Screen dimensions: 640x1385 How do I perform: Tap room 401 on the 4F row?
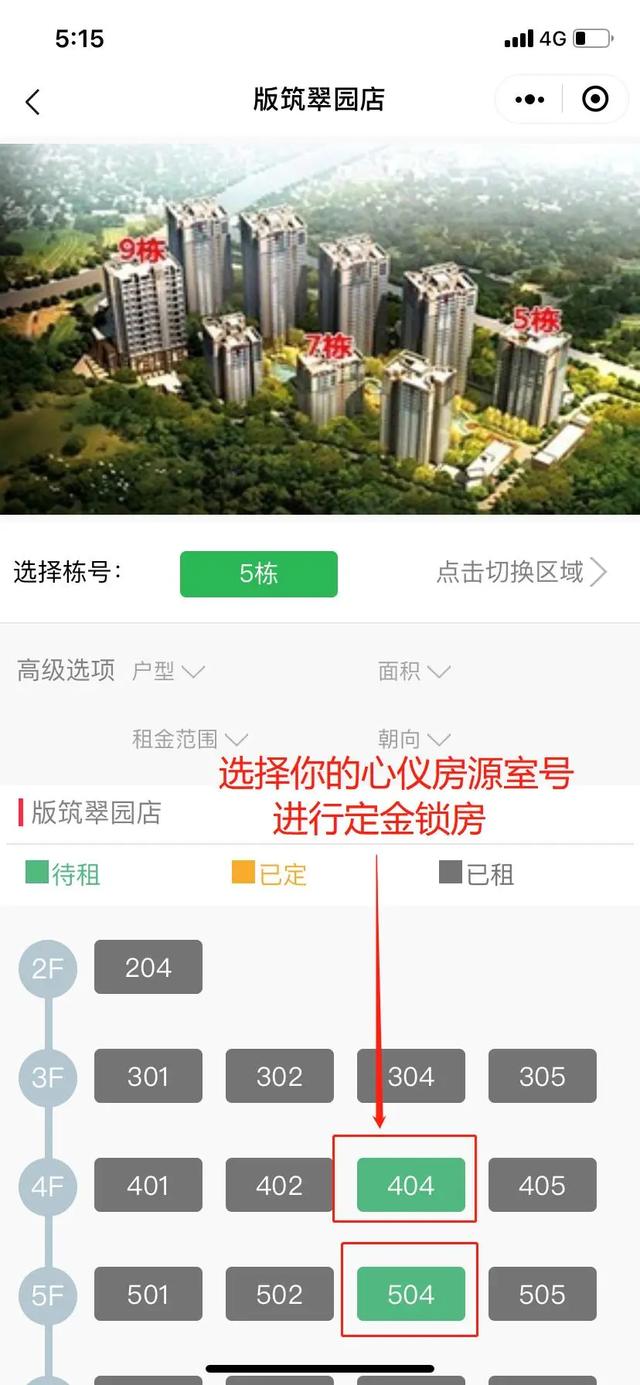click(148, 1185)
